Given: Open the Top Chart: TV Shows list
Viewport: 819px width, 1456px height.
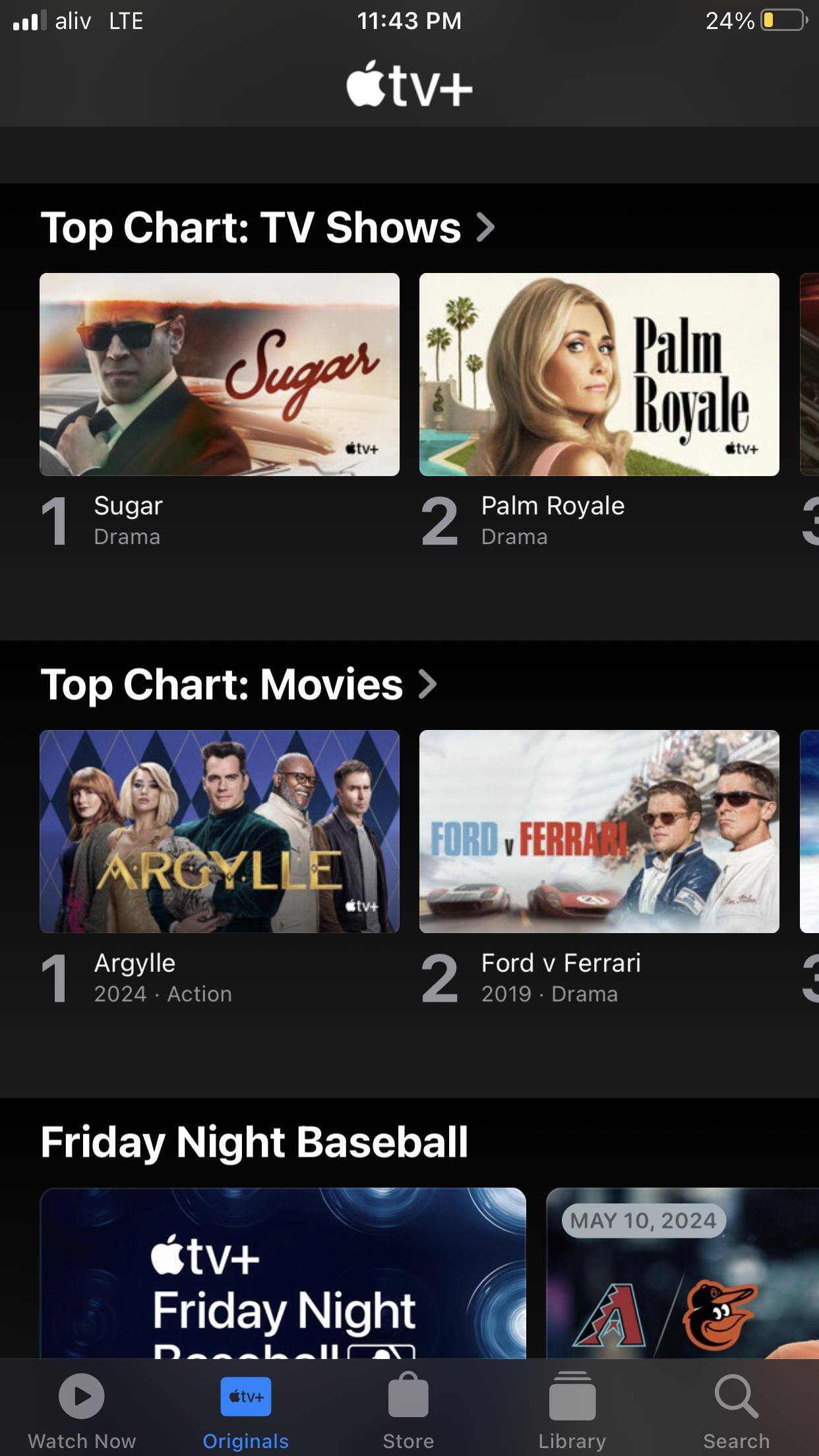Looking at the screenshot, I should point(267,228).
